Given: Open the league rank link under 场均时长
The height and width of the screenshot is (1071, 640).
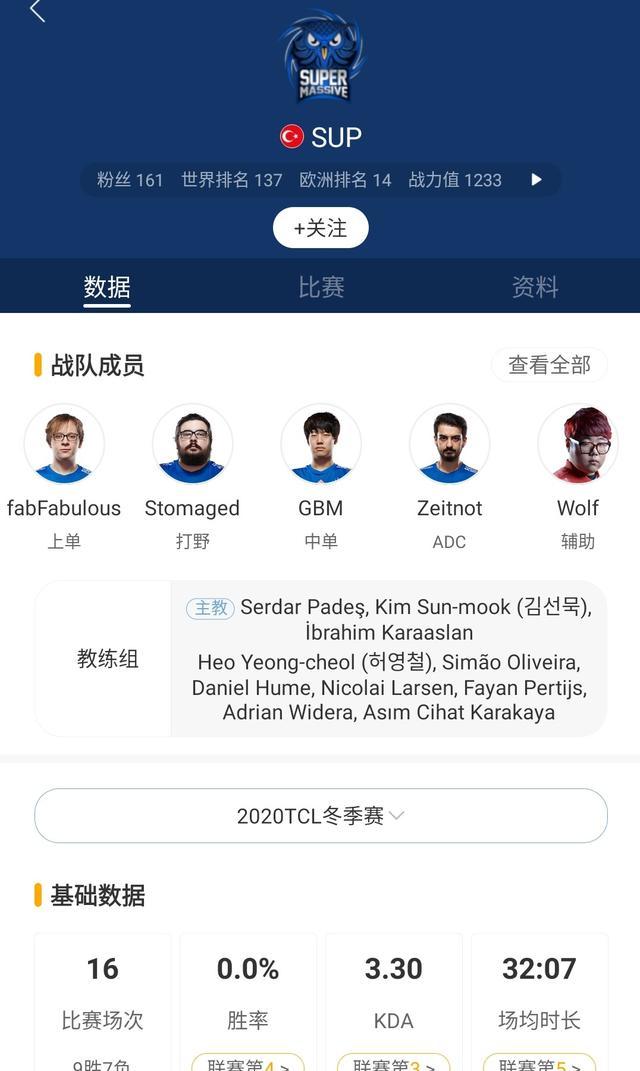Looking at the screenshot, I should [x=539, y=1062].
